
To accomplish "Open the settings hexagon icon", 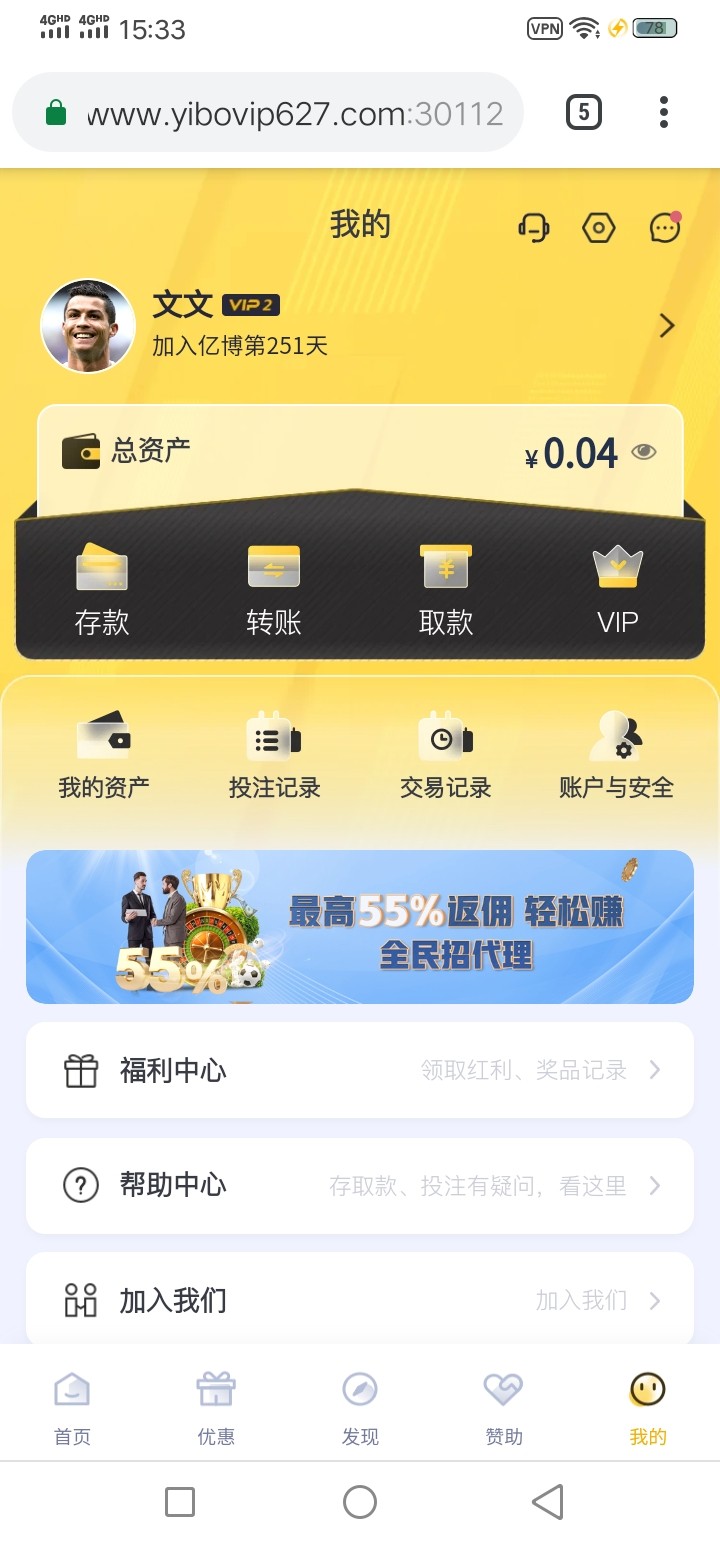I will 598,228.
